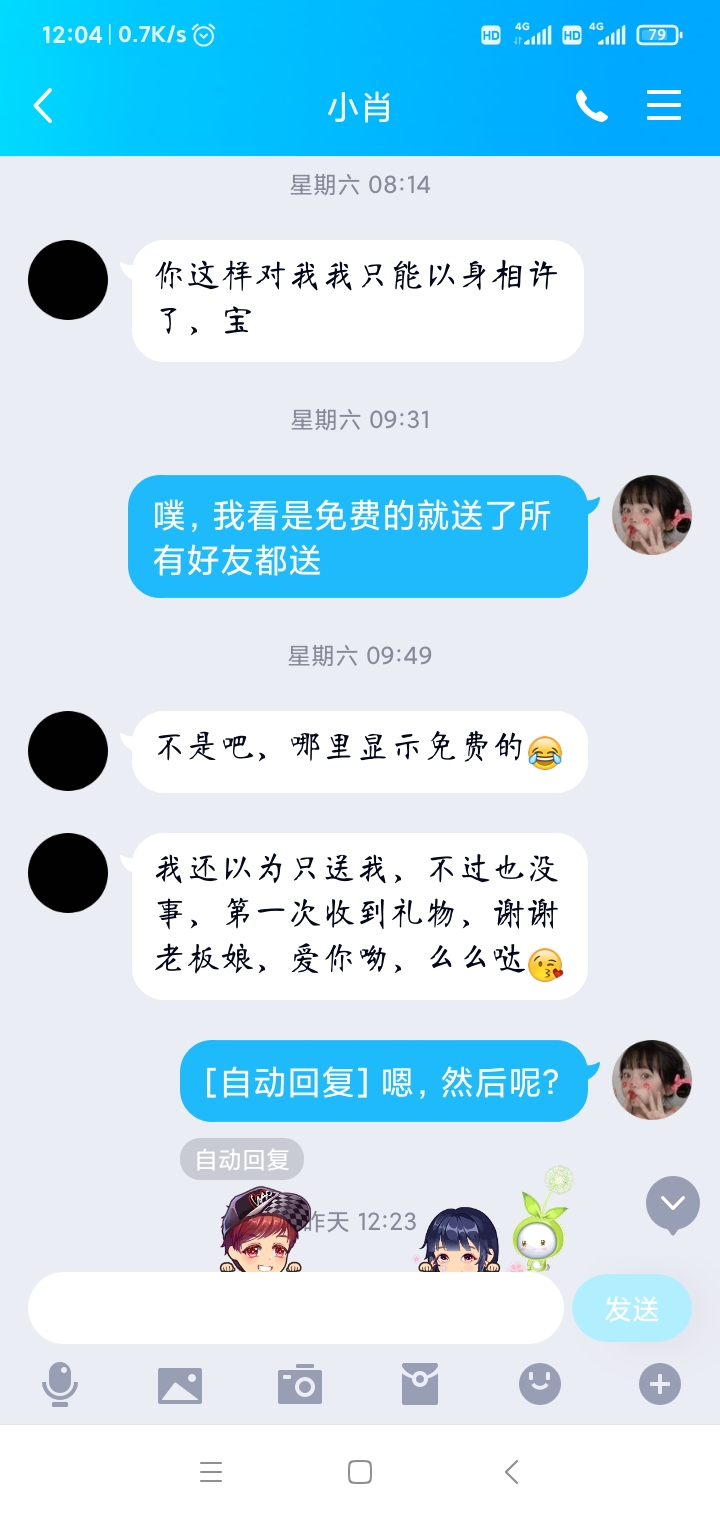Tap the system home button
720x1520 pixels.
coord(360,1472)
